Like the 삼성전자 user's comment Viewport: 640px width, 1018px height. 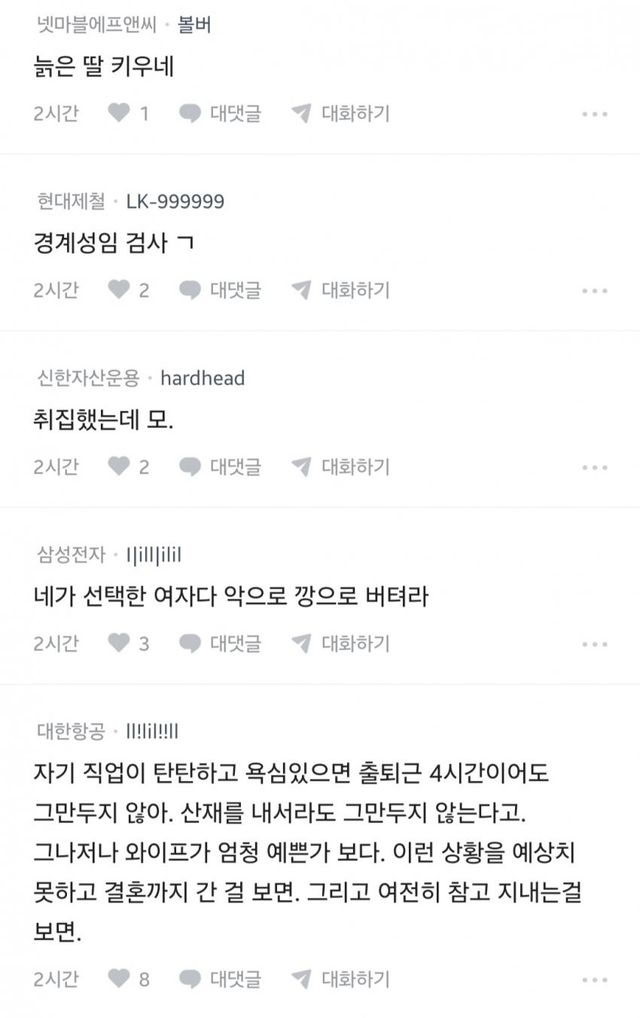[x=120, y=643]
